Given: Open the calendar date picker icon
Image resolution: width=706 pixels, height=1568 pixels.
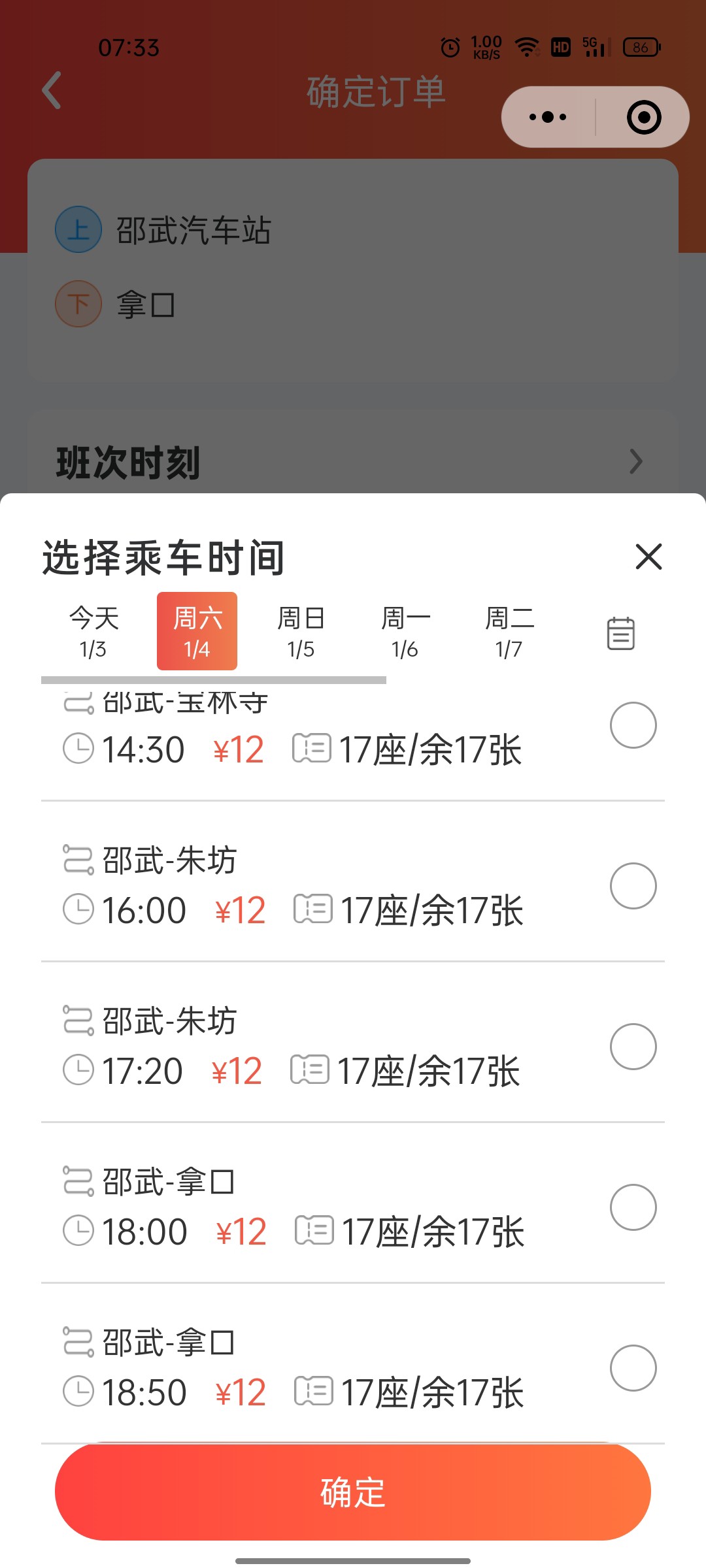Looking at the screenshot, I should 620,633.
